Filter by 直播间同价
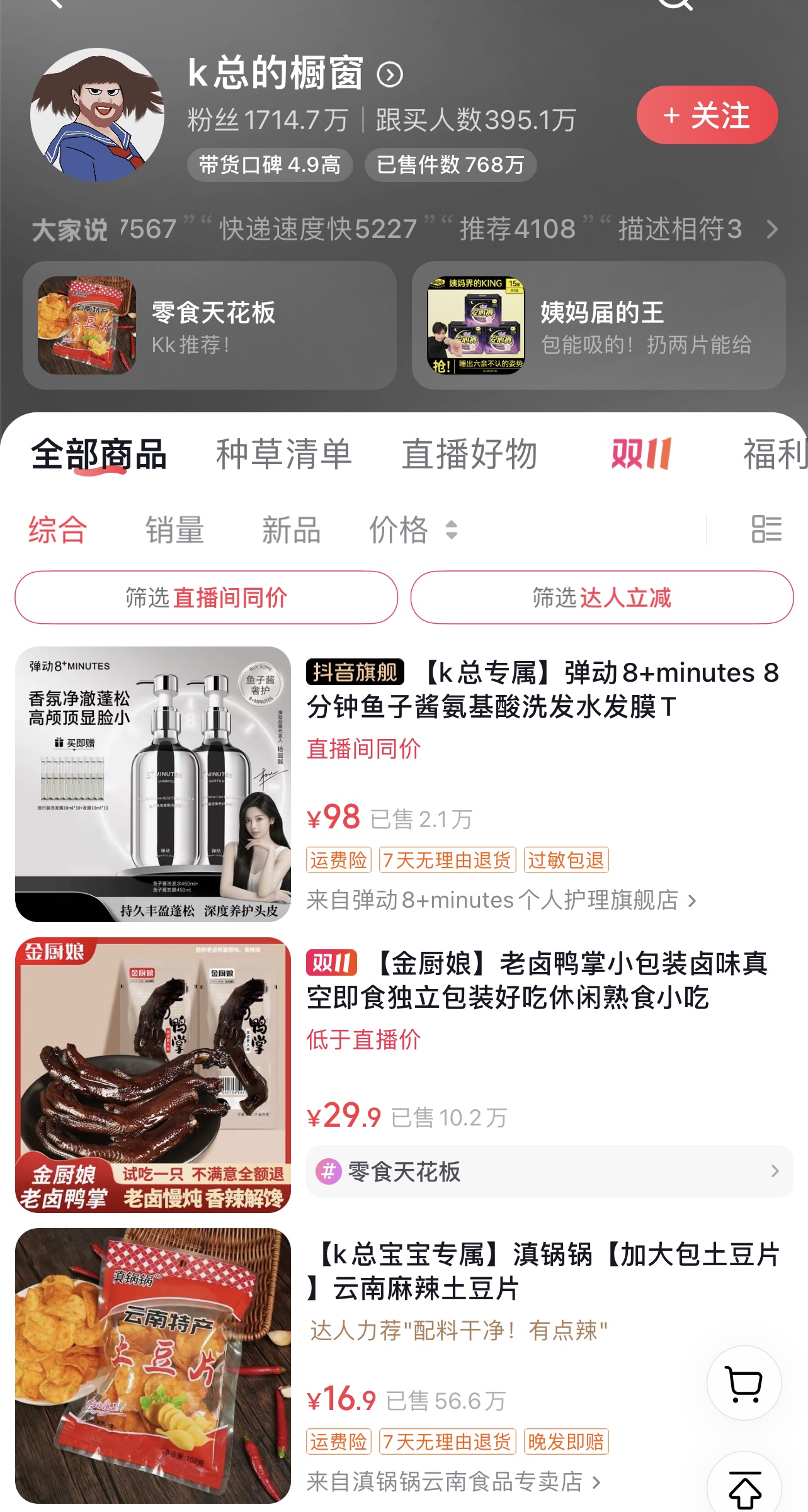 click(x=207, y=597)
